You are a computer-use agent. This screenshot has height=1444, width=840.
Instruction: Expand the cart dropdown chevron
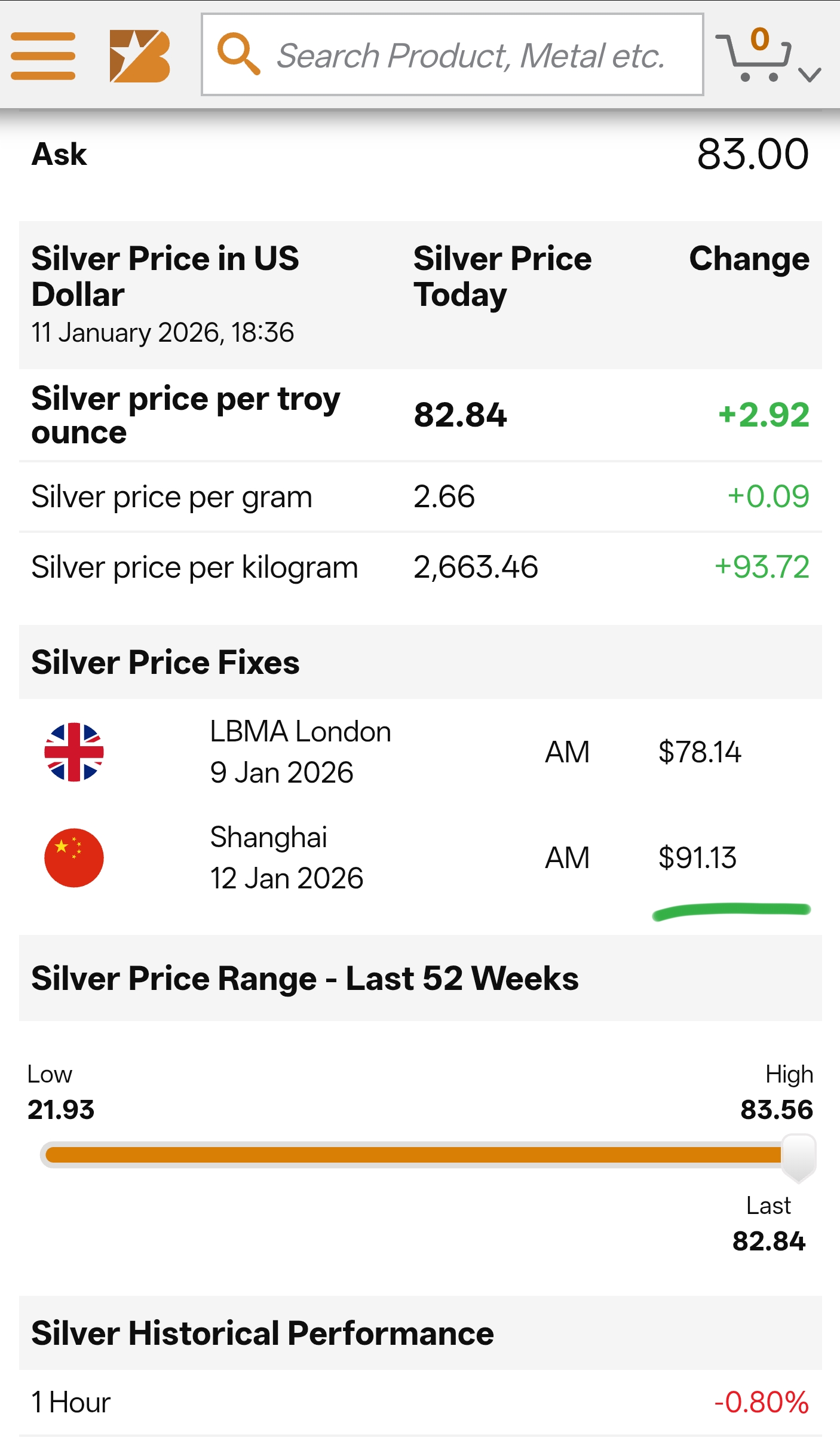(810, 75)
